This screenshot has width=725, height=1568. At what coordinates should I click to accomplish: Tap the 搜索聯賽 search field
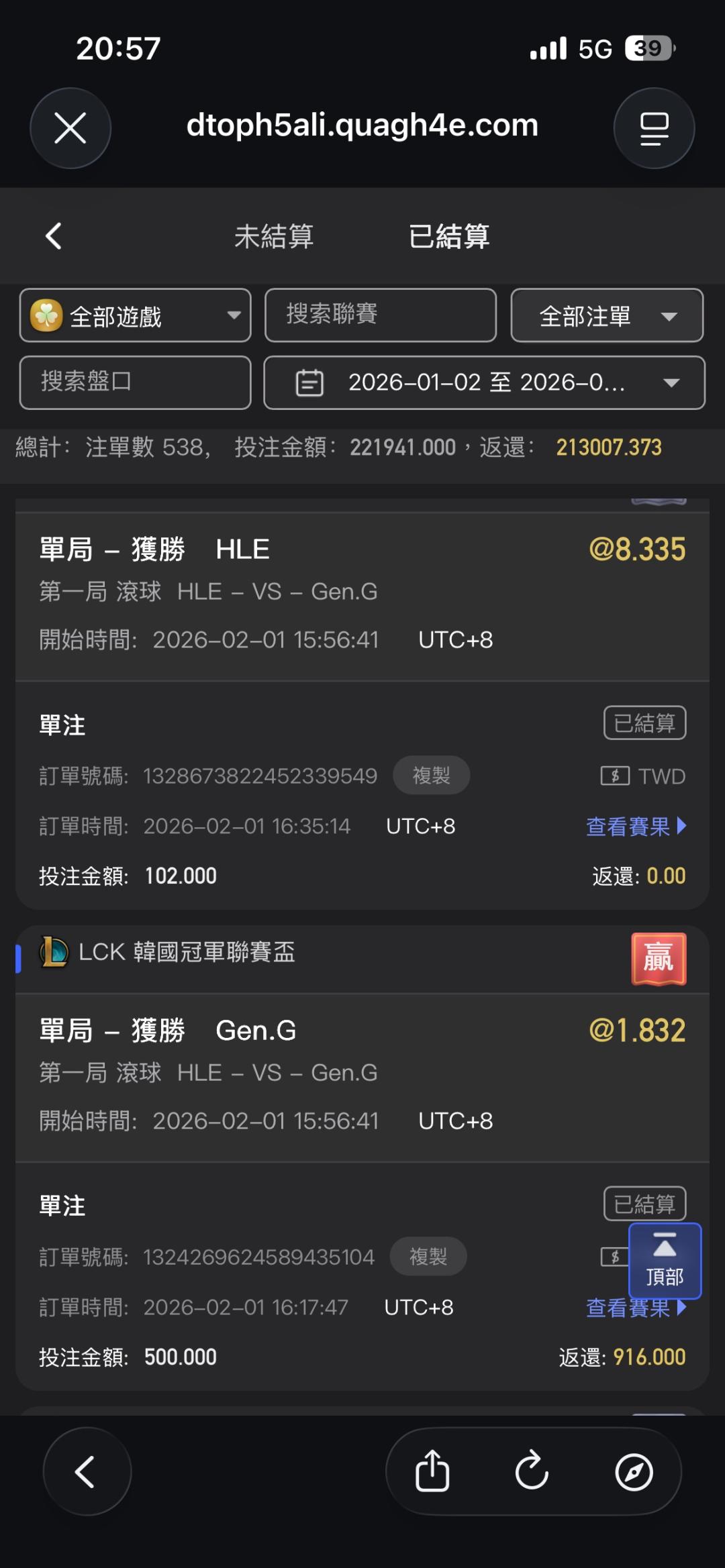coord(380,315)
